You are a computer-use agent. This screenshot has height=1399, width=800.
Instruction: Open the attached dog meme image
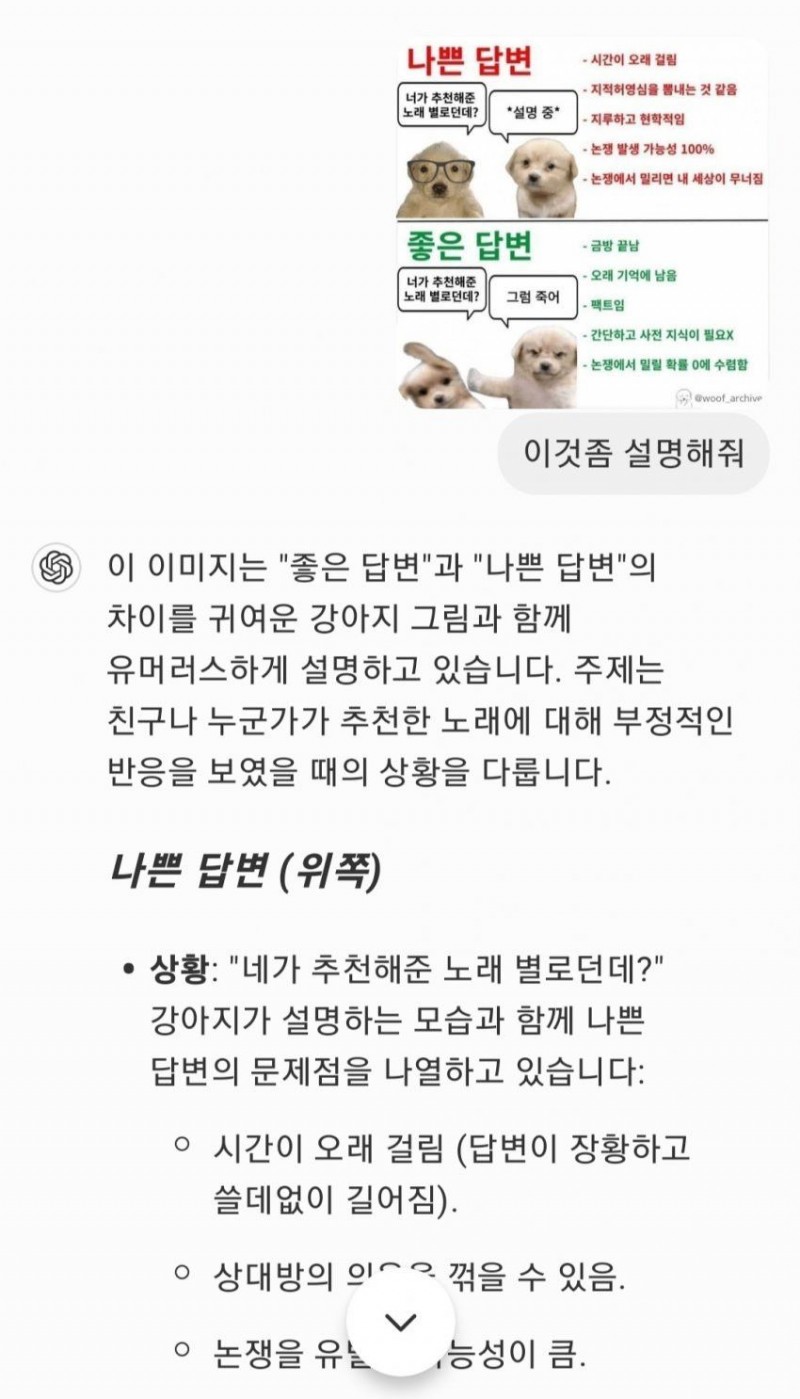(x=582, y=224)
